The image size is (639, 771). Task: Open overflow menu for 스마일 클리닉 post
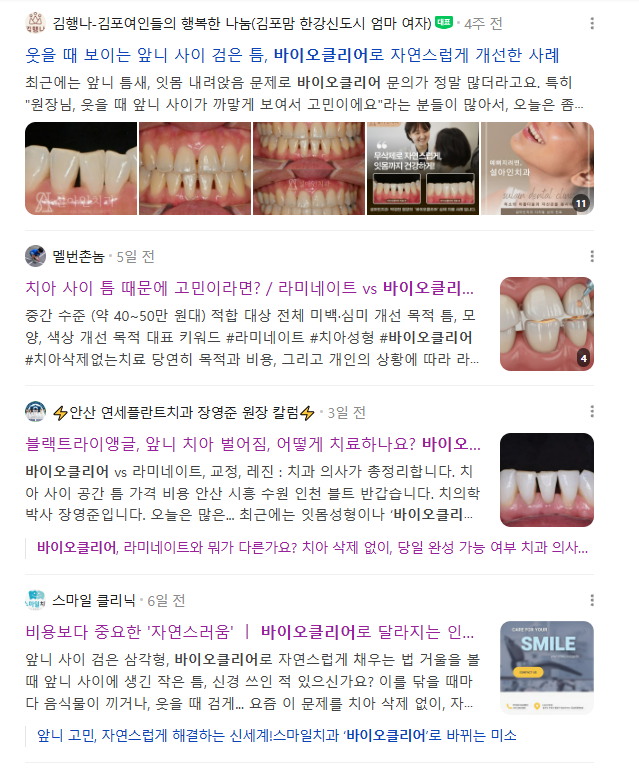click(593, 600)
